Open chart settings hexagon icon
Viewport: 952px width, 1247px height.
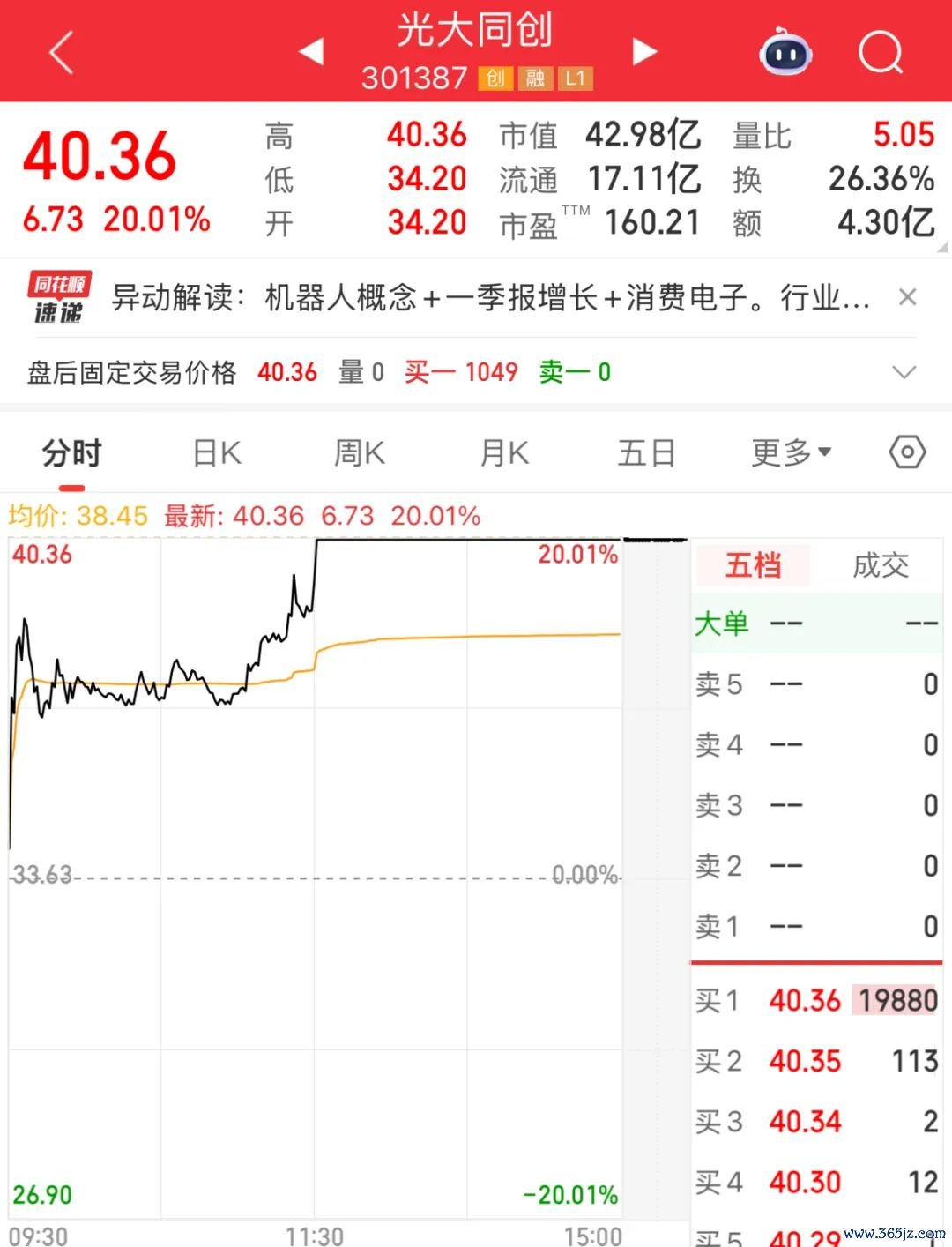(907, 452)
